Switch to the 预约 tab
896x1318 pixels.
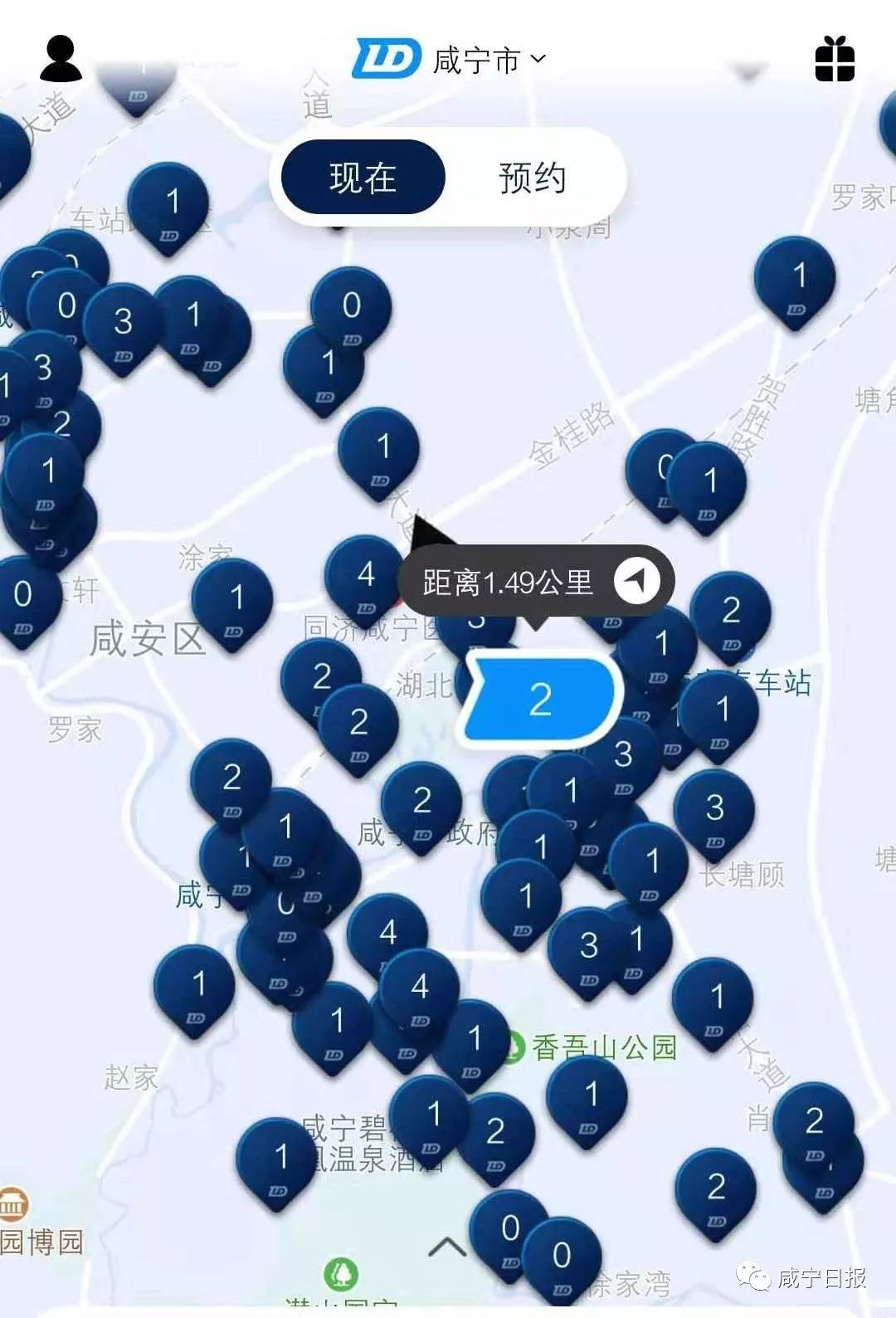531,177
